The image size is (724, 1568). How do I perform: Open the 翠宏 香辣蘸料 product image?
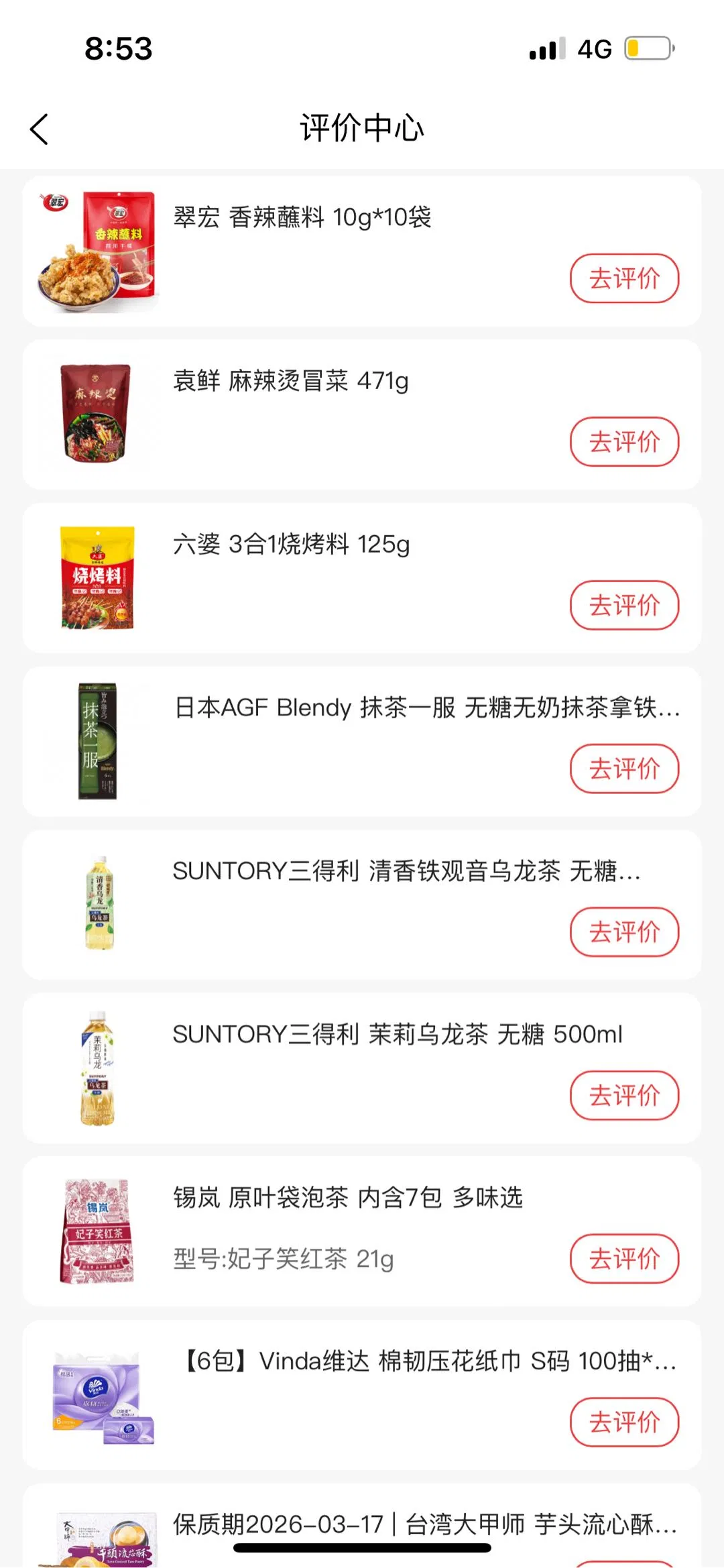coord(98,252)
